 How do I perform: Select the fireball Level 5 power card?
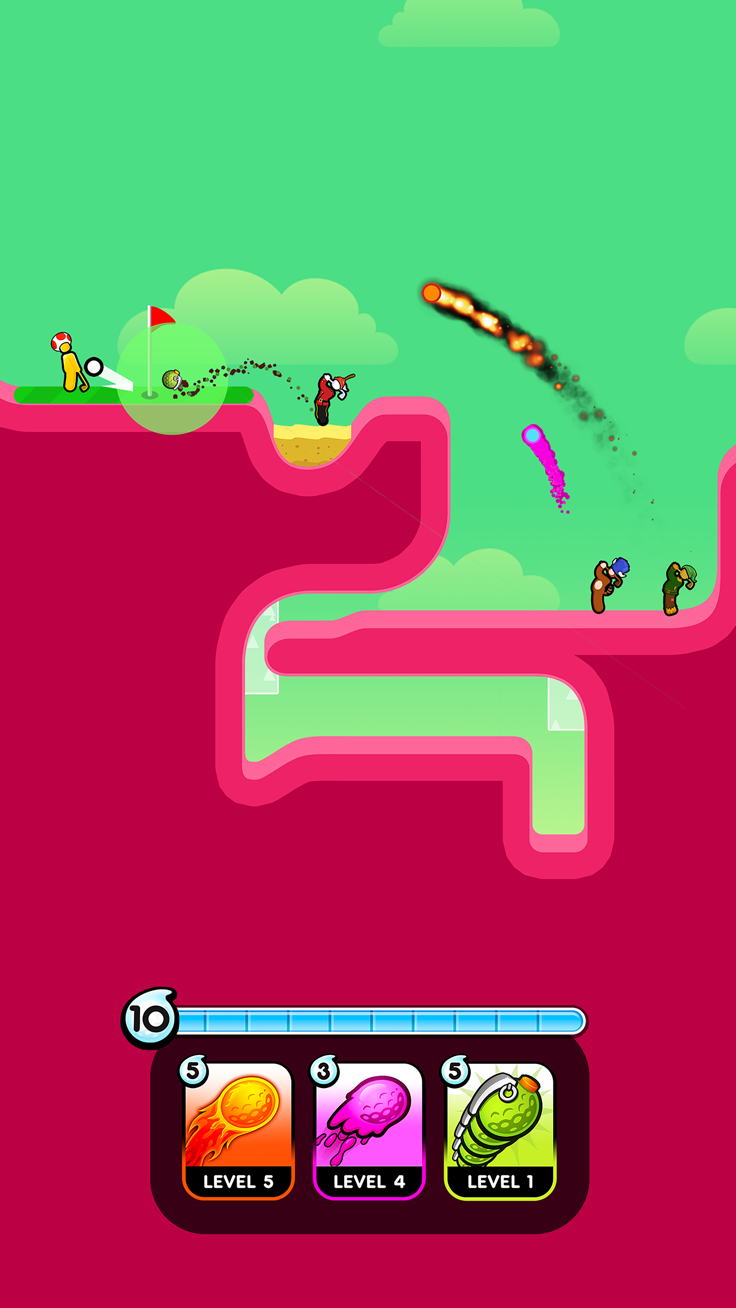coord(238,1130)
